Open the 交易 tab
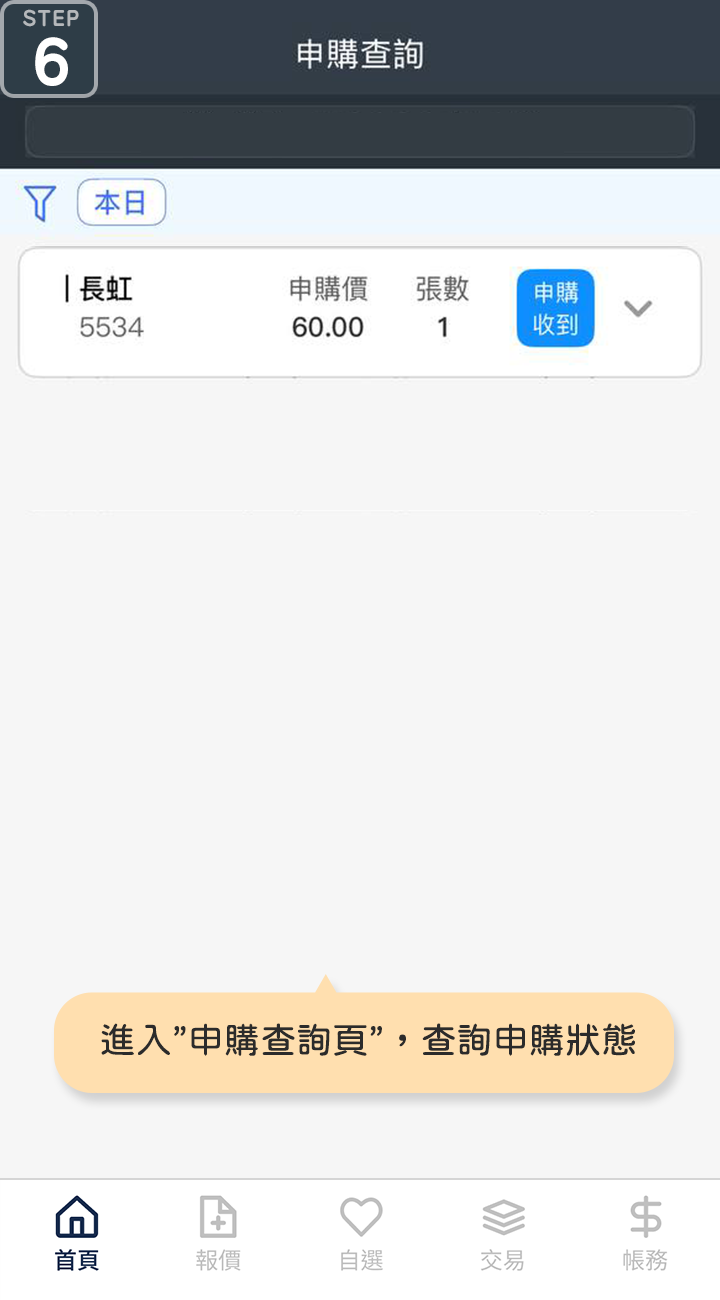This screenshot has width=720, height=1300. pos(503,1233)
